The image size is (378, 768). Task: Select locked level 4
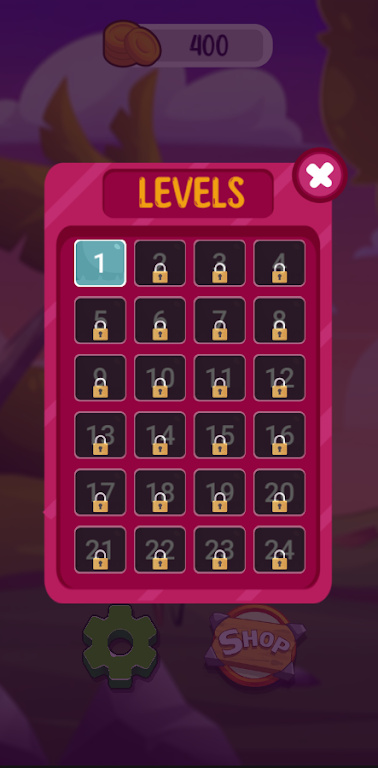280,263
